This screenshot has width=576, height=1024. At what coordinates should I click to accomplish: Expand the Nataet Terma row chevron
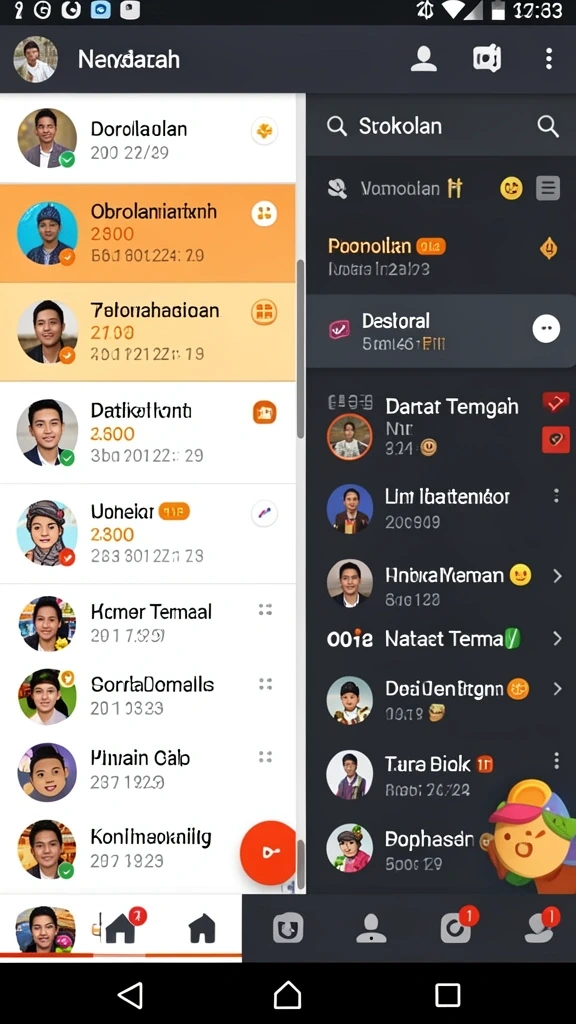point(557,638)
